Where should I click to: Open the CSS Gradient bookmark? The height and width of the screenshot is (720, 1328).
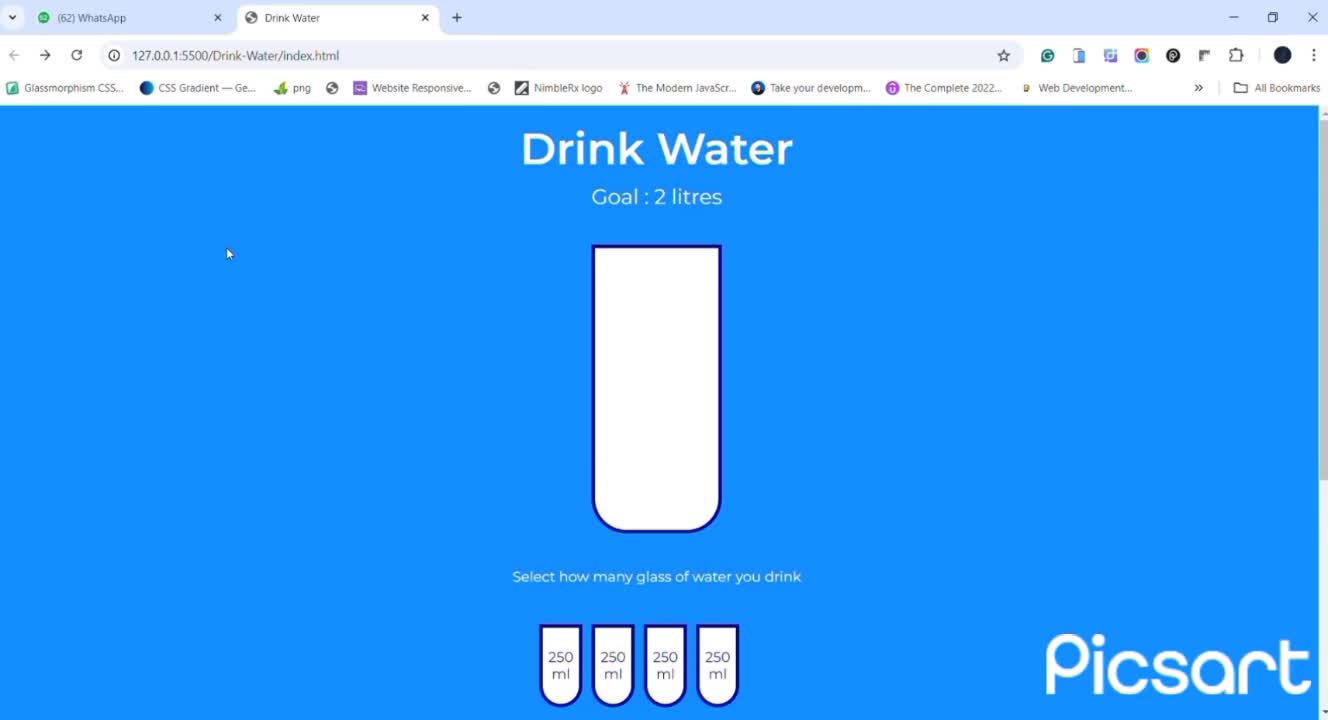(x=198, y=88)
